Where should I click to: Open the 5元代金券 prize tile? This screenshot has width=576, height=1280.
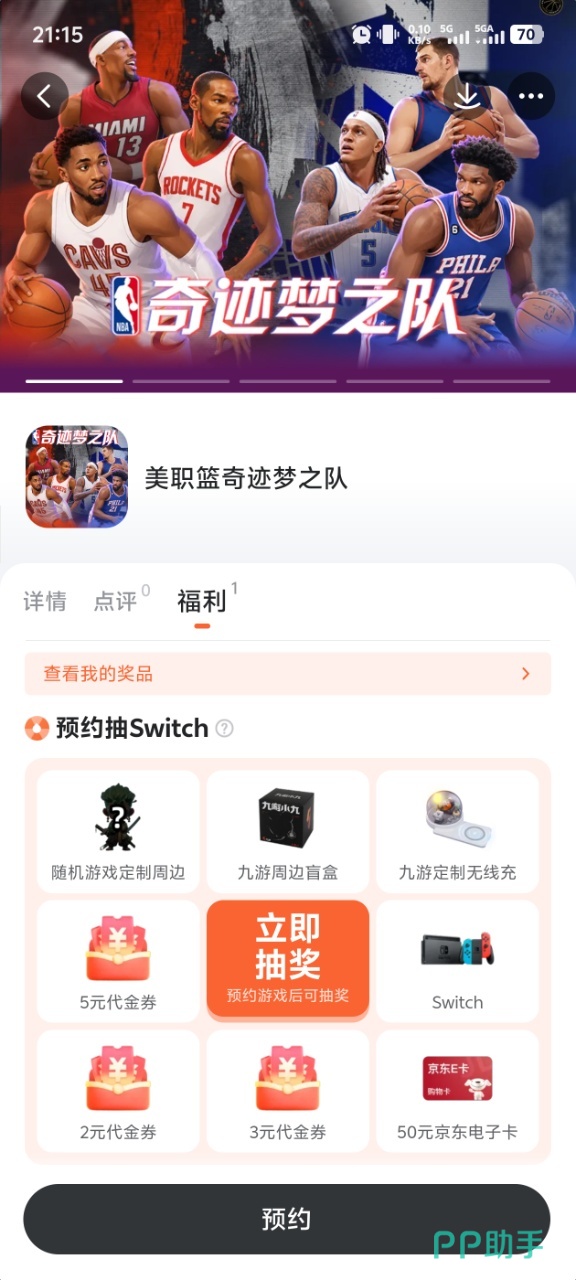pos(118,961)
